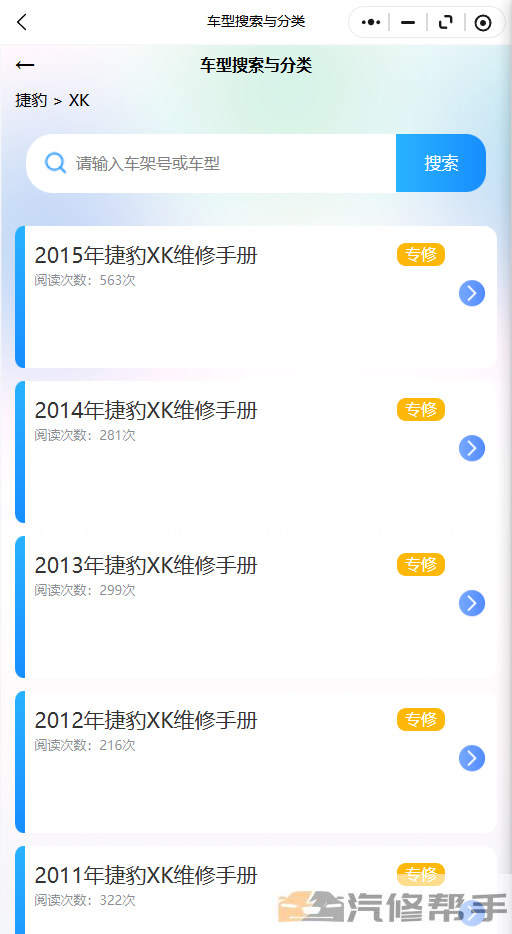512x934 pixels.
Task: Tap arrow on 2012年捷豹XK维修手册
Action: pos(472,758)
